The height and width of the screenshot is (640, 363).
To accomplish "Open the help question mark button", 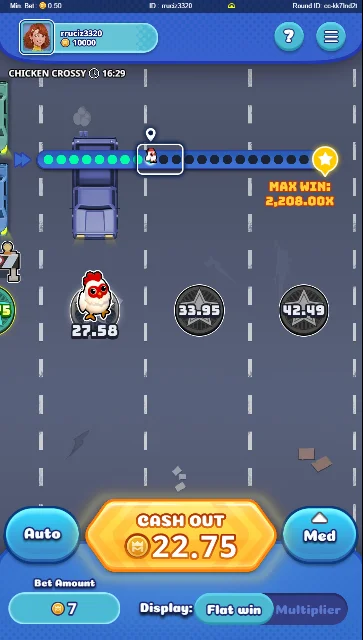I will [289, 37].
